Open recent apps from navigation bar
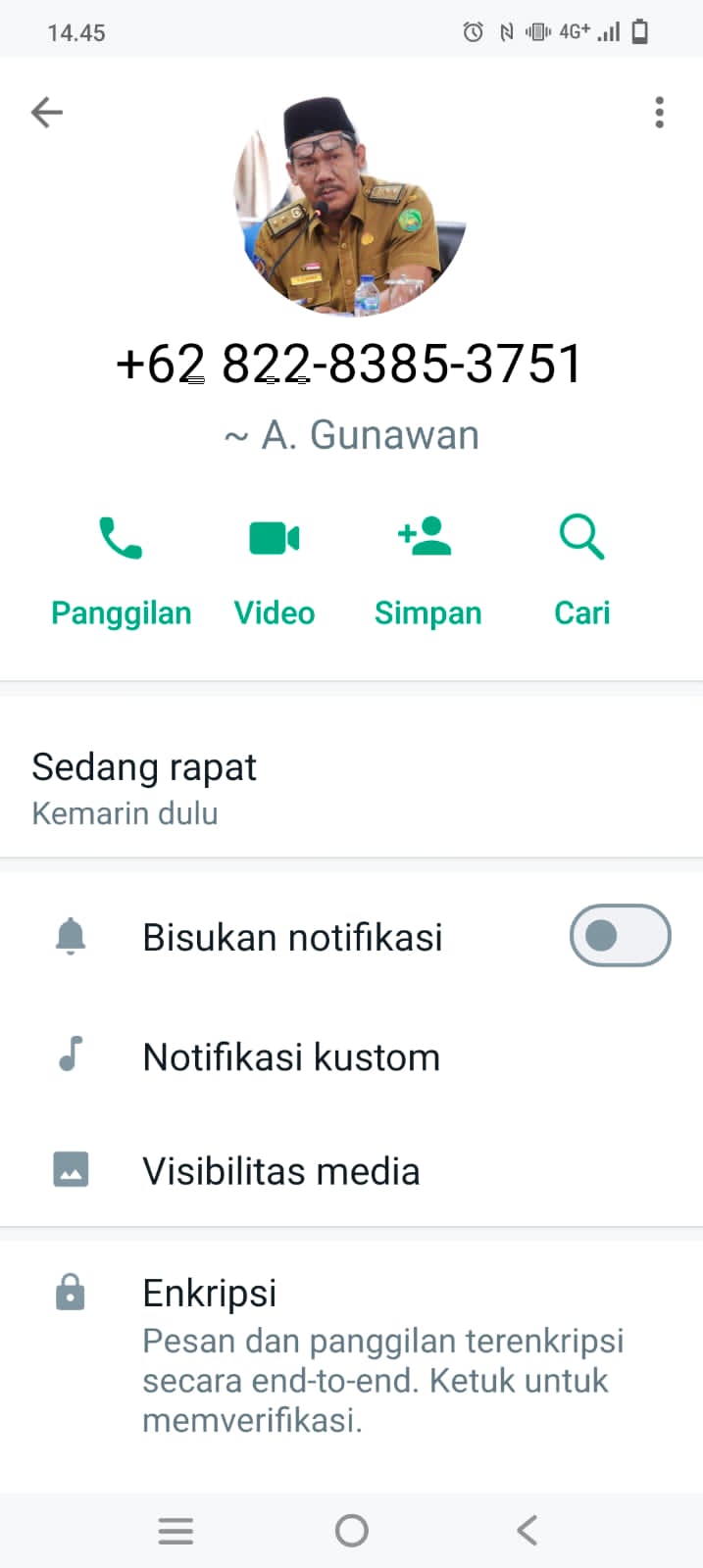 pyautogui.click(x=176, y=1530)
